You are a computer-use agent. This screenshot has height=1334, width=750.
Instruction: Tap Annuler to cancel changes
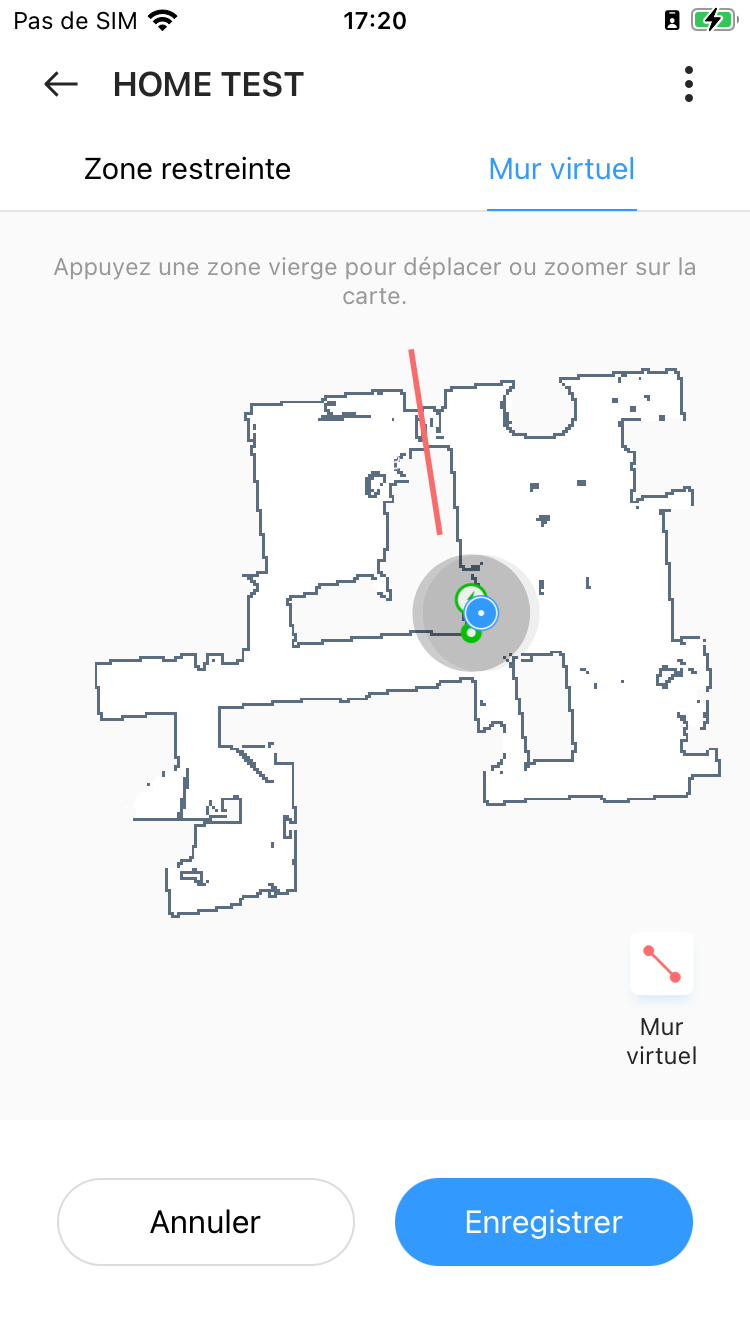point(205,1222)
